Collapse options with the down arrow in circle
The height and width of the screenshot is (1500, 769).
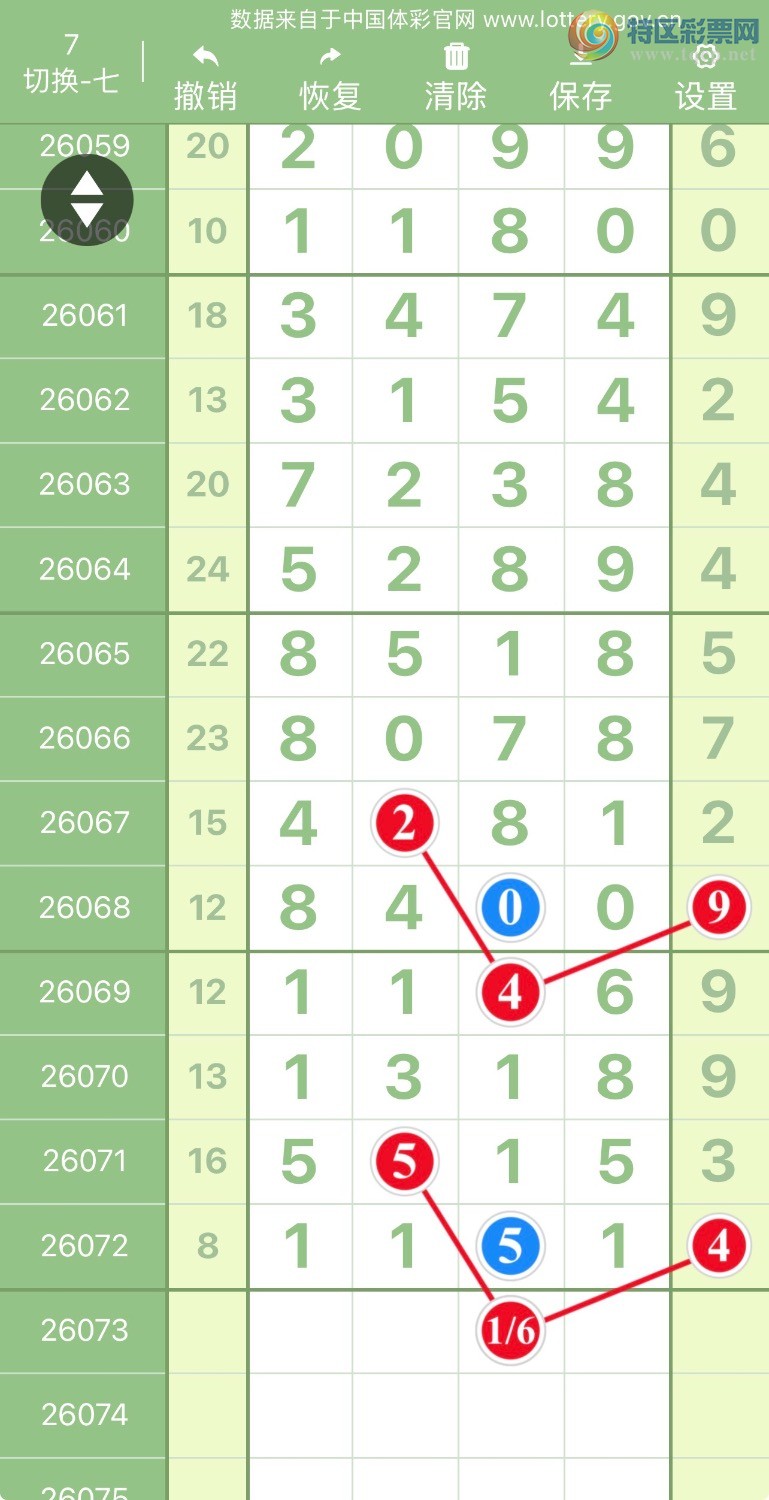[x=86, y=213]
